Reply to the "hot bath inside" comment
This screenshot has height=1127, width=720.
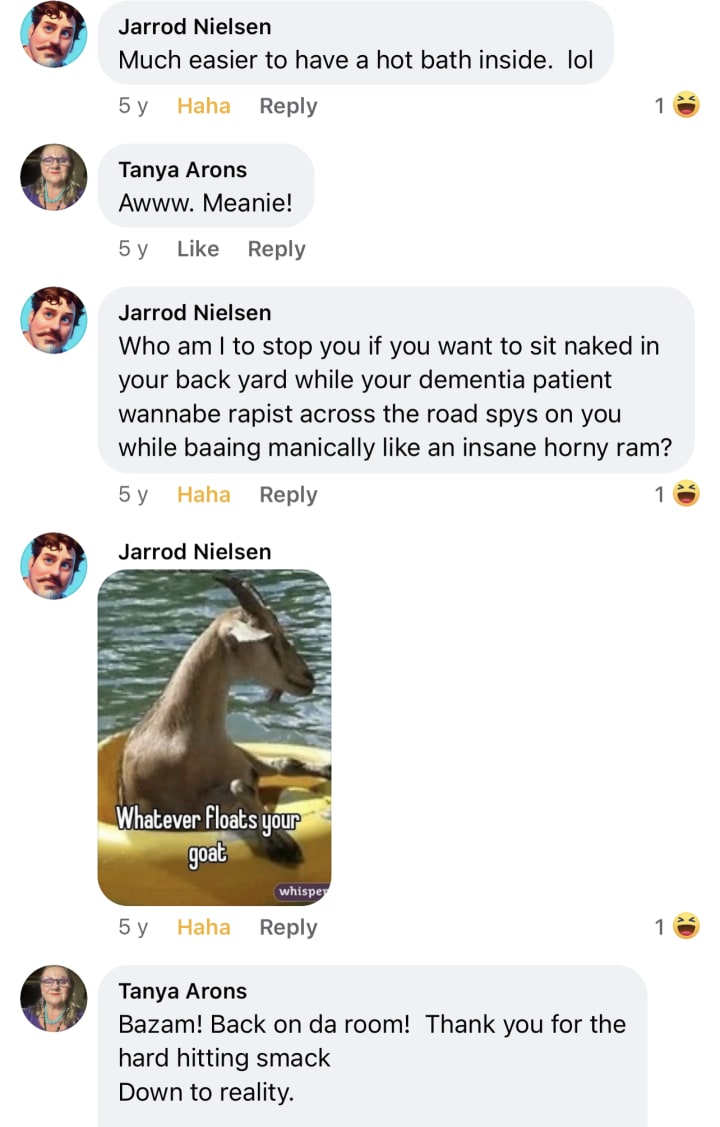tap(288, 106)
